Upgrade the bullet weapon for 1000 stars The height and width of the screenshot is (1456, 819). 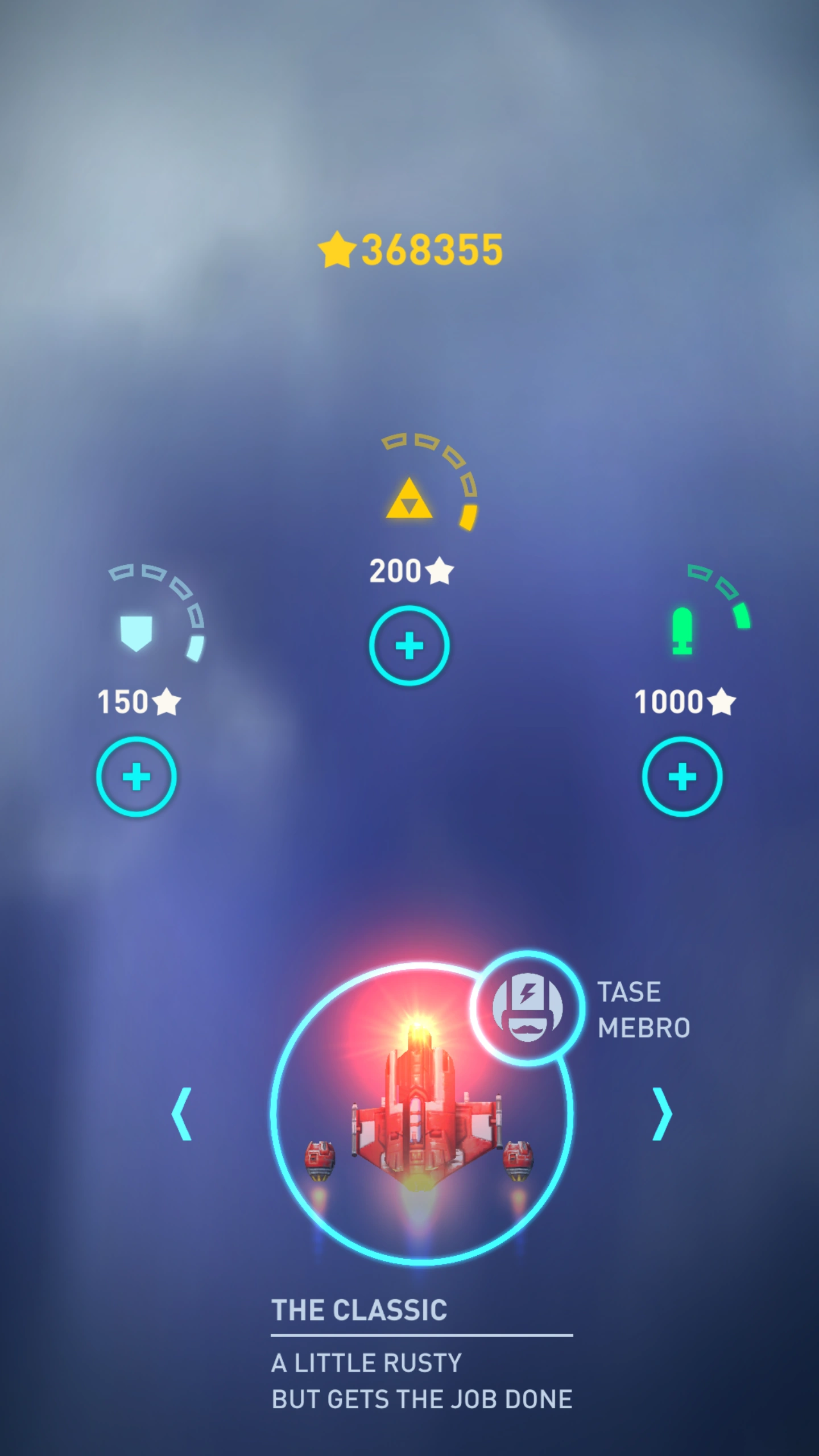click(x=682, y=777)
